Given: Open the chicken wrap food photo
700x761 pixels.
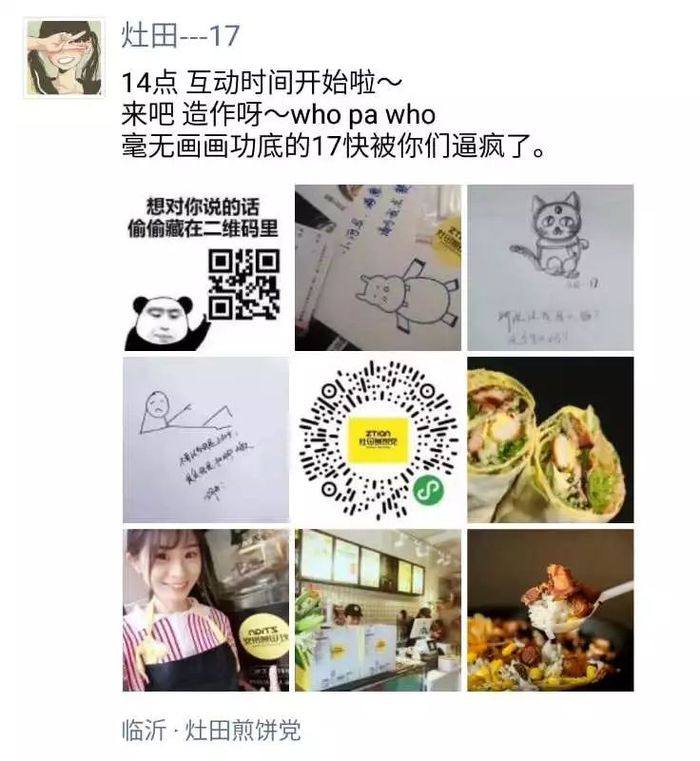Looking at the screenshot, I should click(550, 440).
